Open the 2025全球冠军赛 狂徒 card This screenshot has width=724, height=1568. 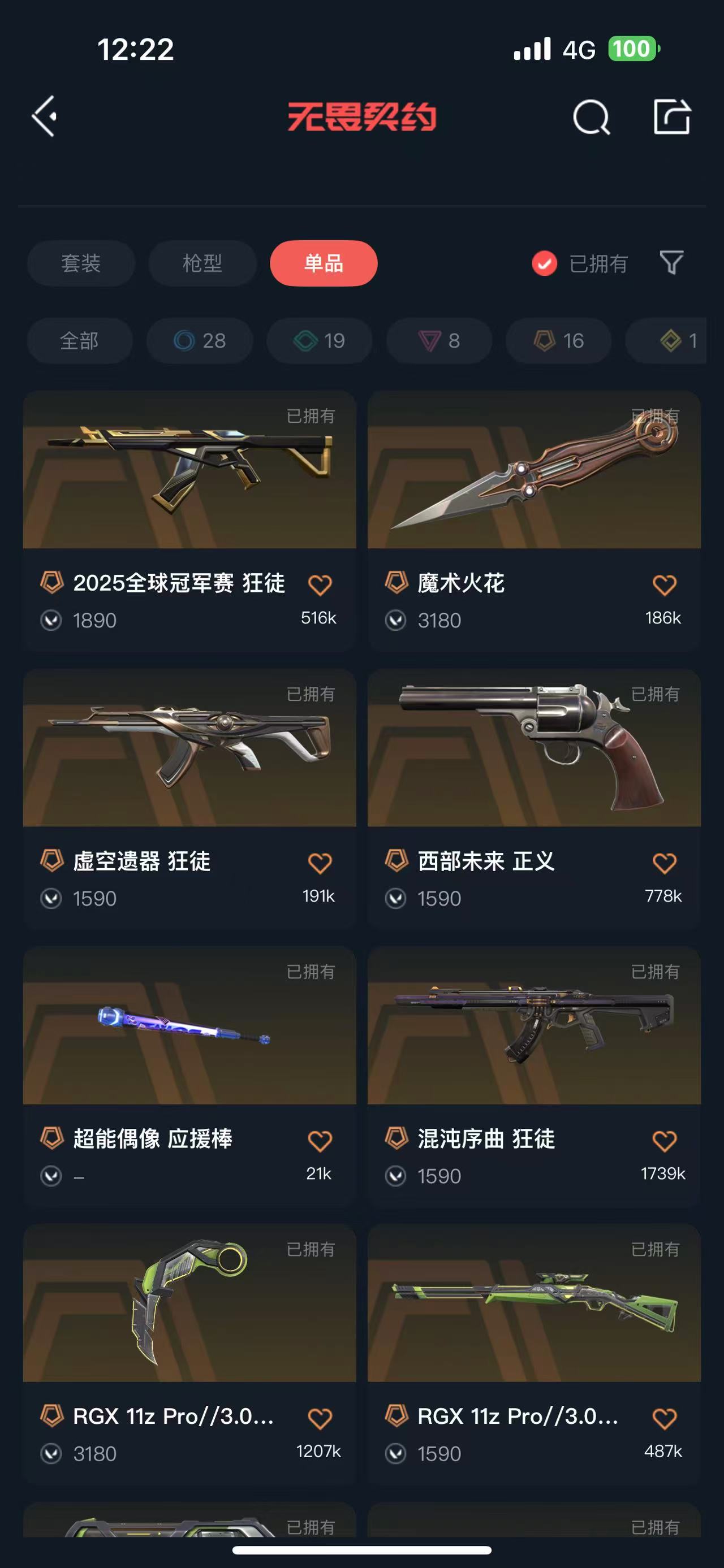[189, 487]
